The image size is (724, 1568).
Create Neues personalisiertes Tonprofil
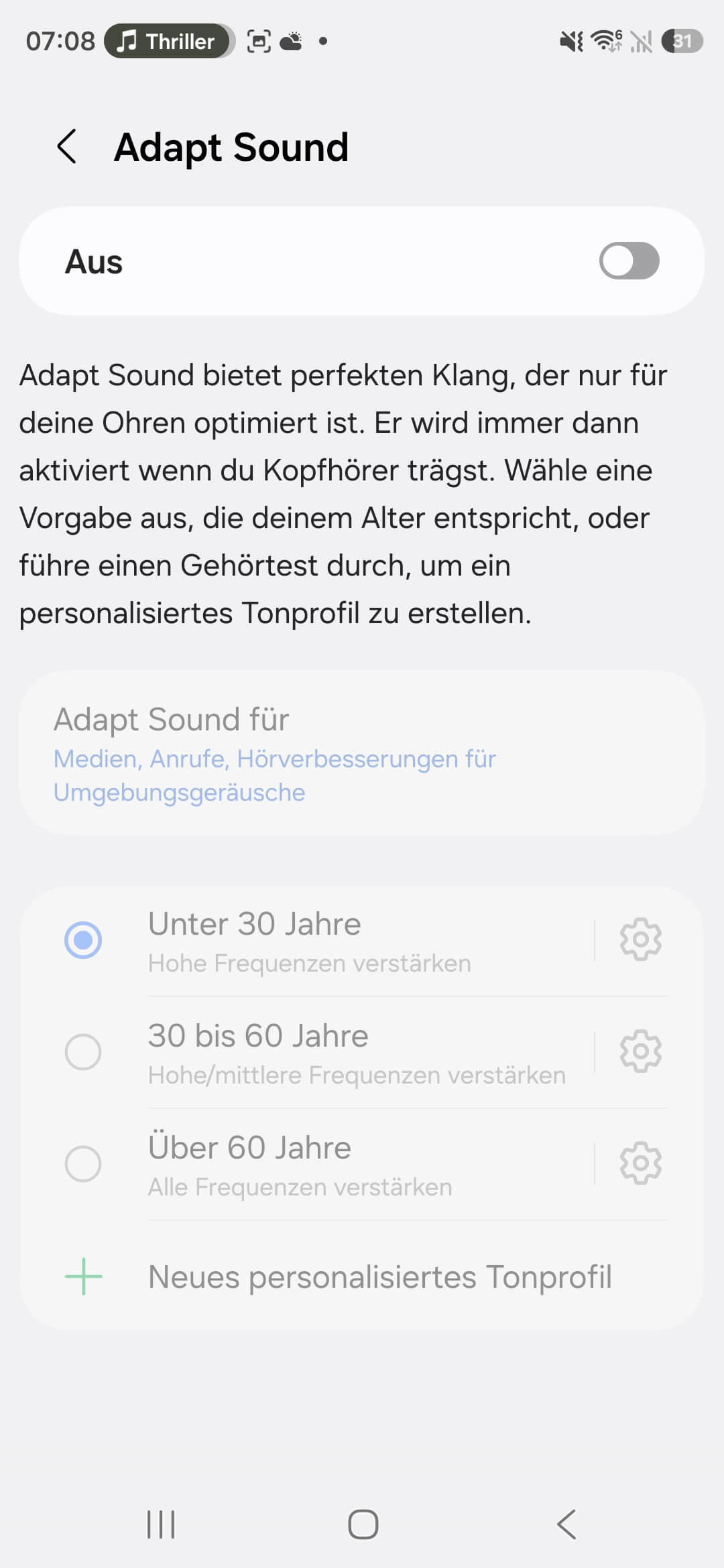point(379,1277)
